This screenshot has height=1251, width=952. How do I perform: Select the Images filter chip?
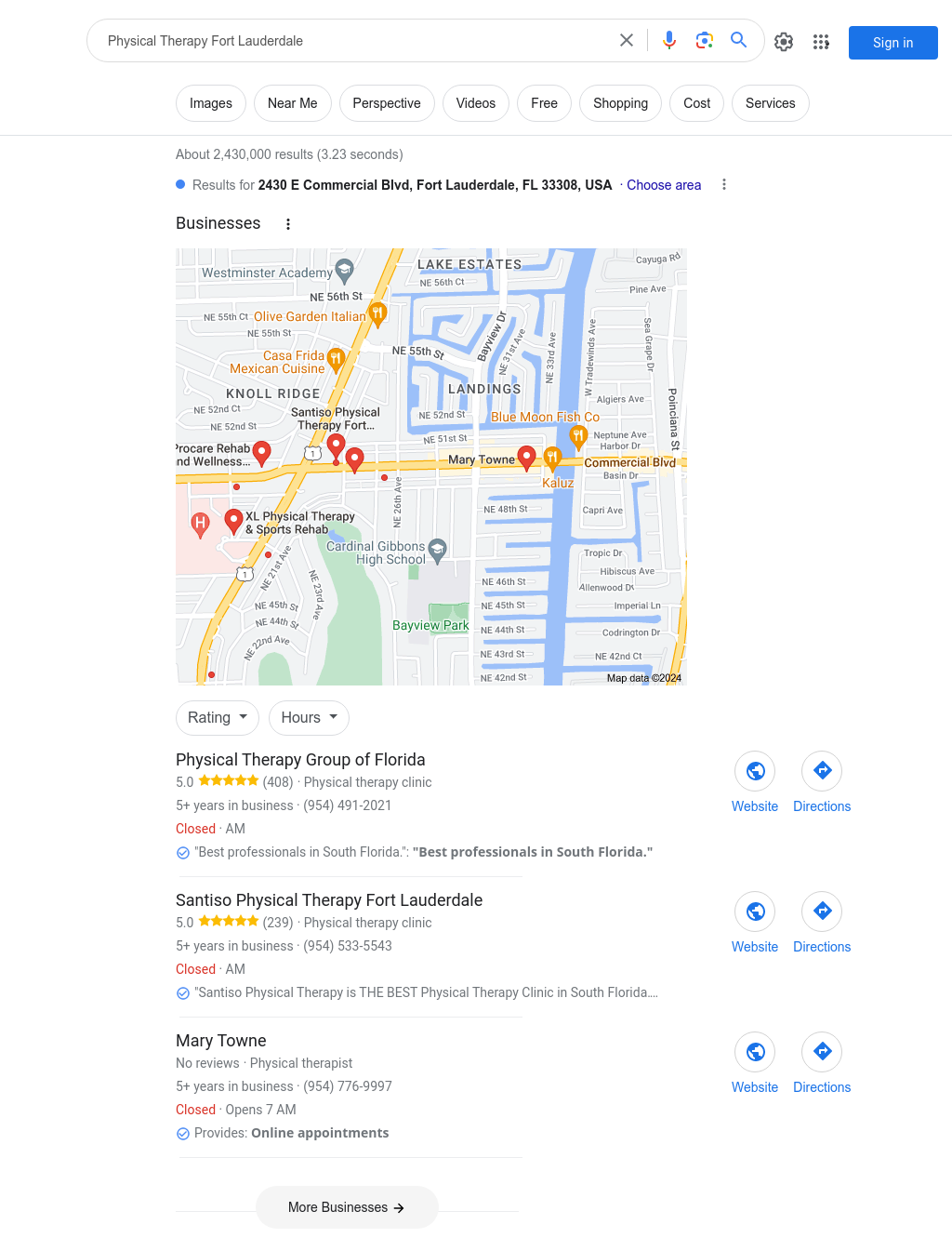click(x=211, y=103)
